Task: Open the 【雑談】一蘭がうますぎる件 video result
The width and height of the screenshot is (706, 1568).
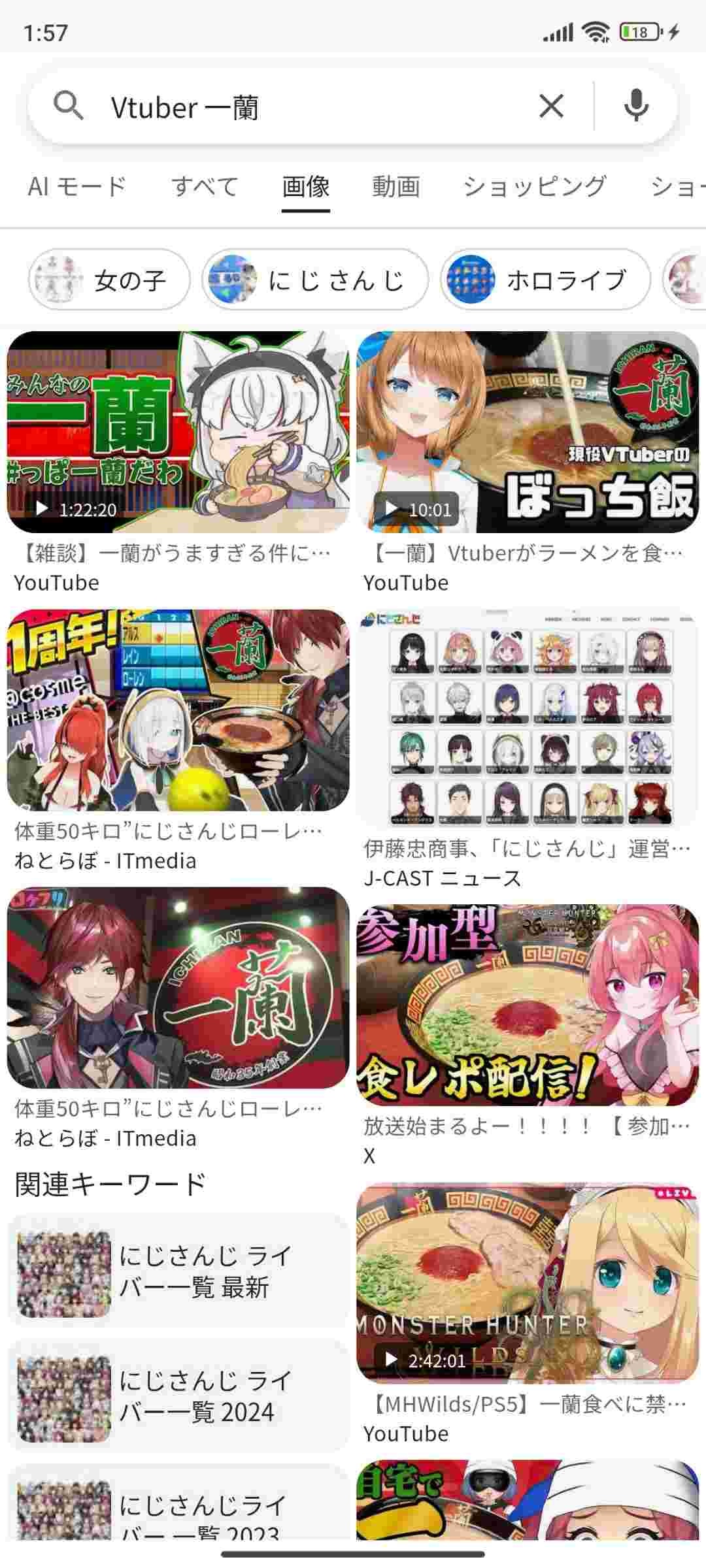Action: tap(178, 433)
